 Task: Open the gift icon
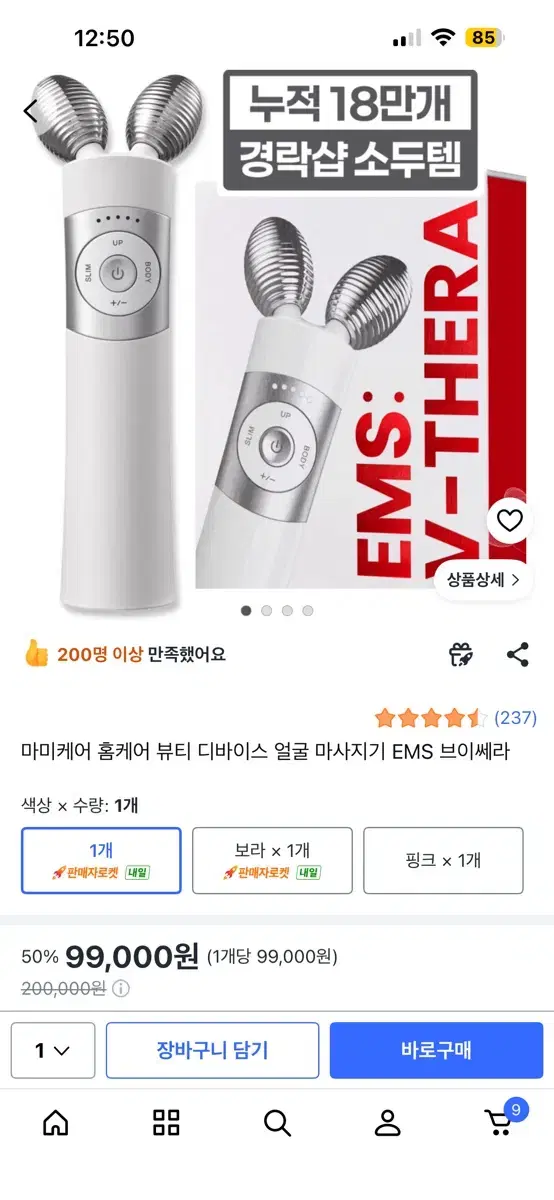pyautogui.click(x=461, y=655)
